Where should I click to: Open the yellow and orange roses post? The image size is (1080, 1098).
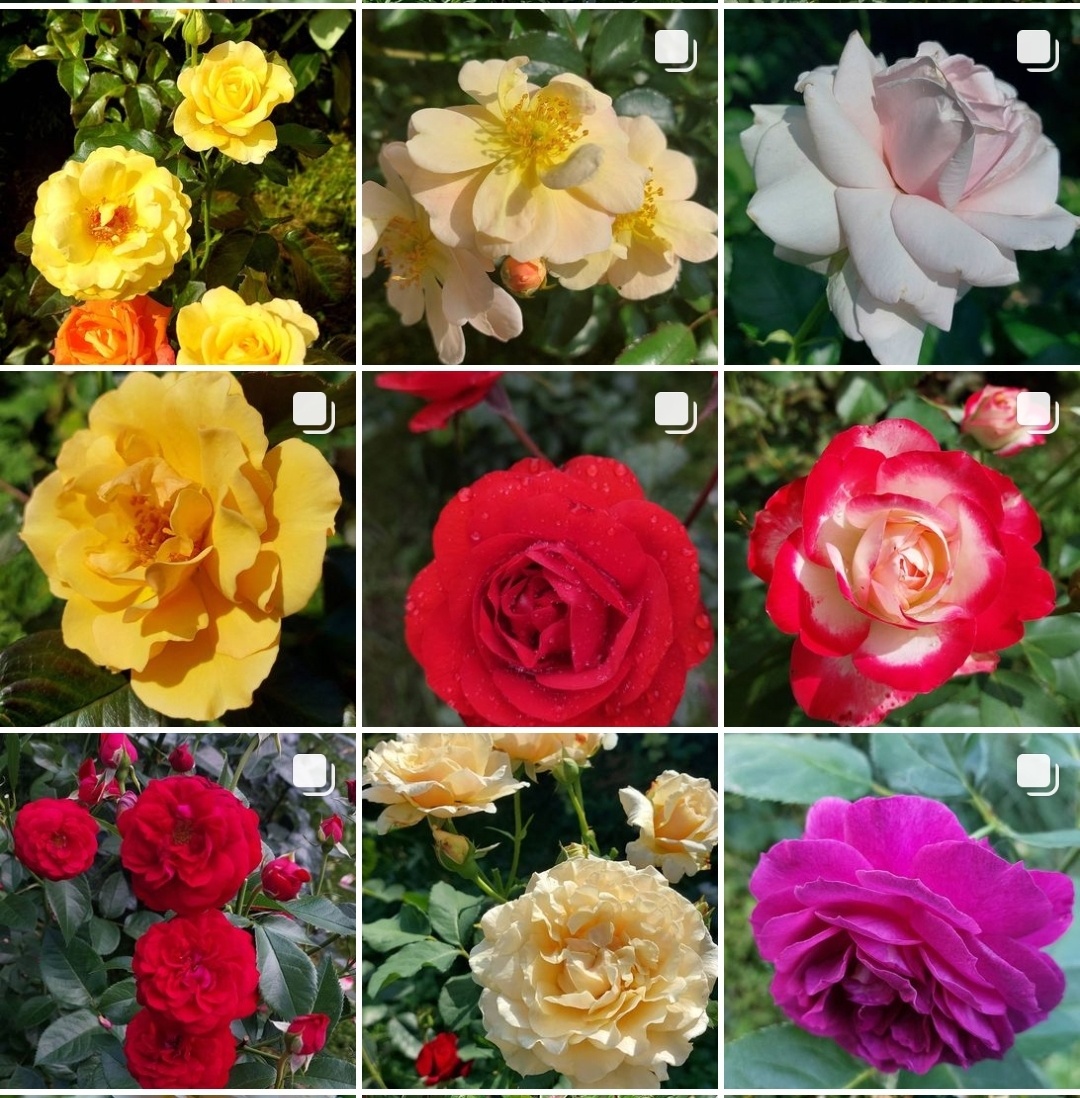(177, 186)
